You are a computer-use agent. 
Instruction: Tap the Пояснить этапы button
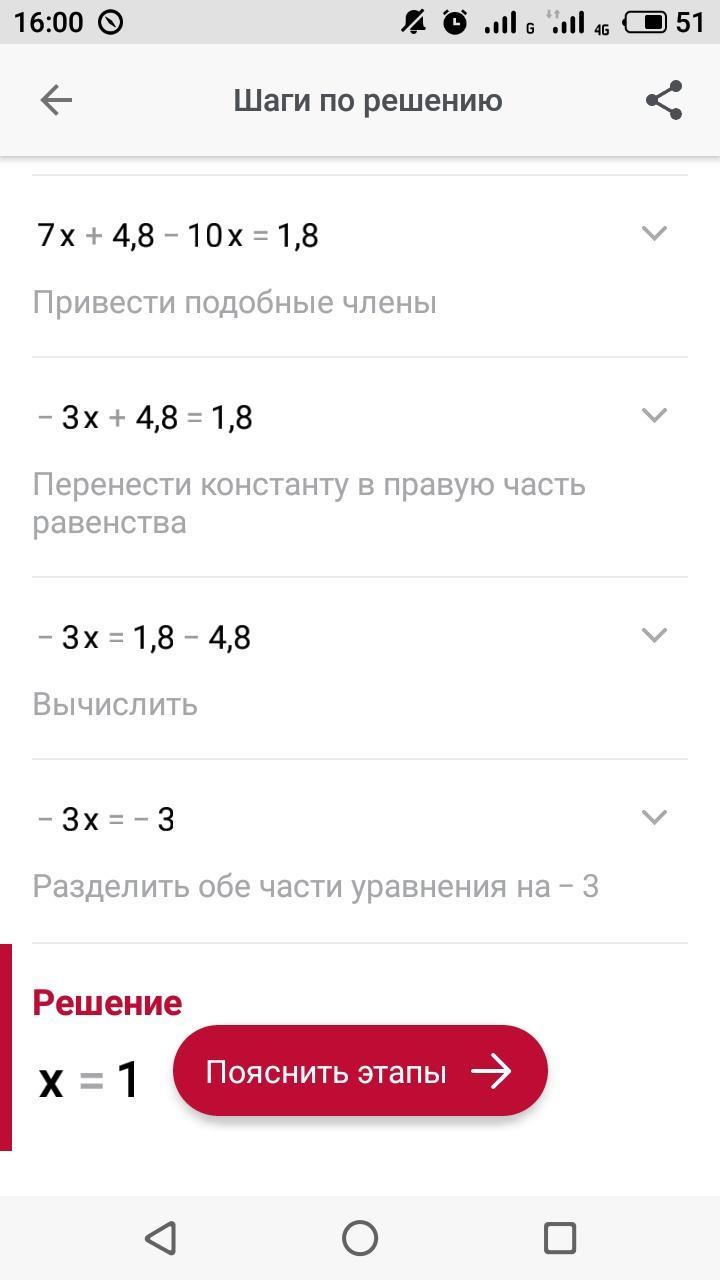click(x=360, y=1072)
